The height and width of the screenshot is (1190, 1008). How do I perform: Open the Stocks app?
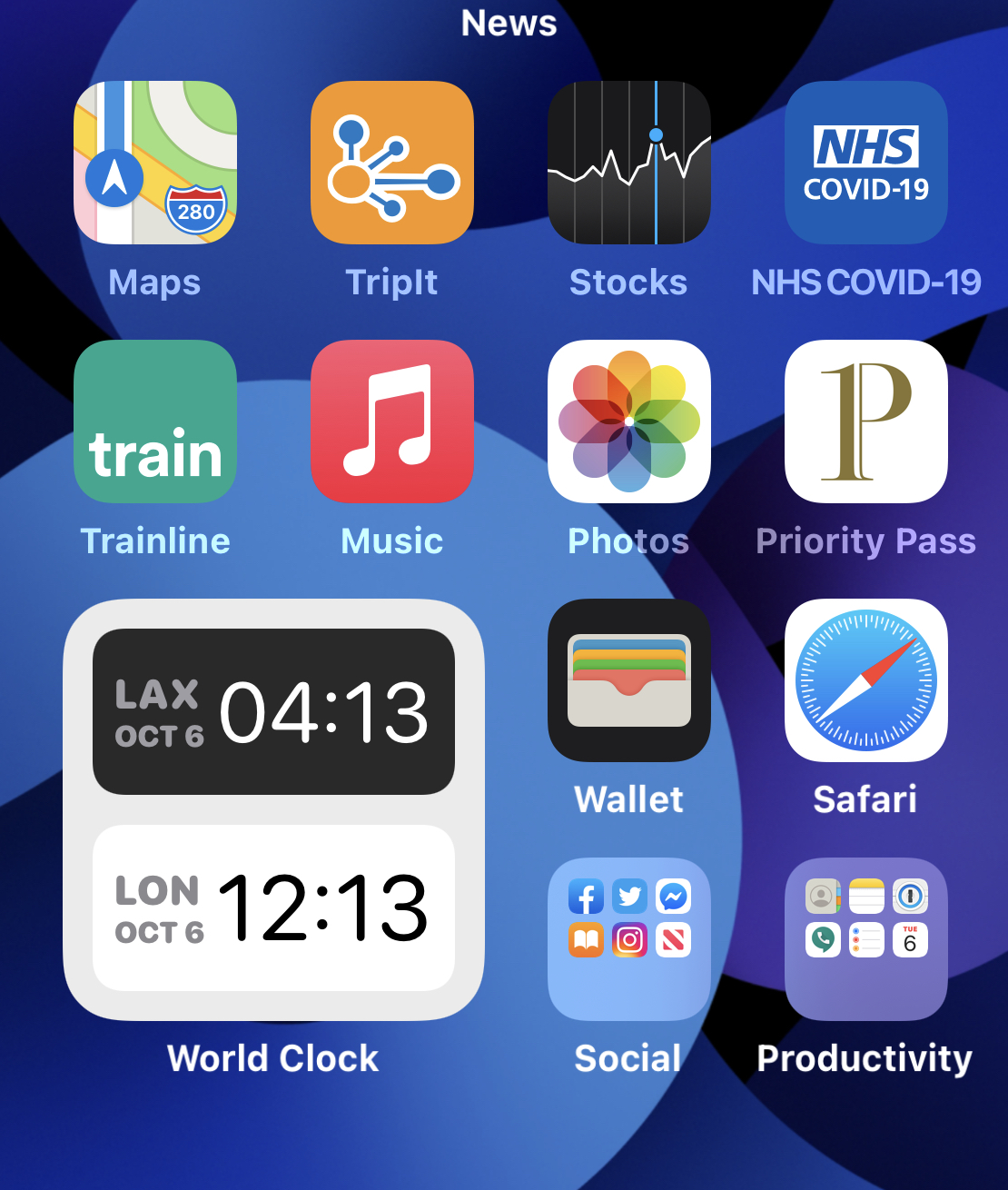(x=629, y=163)
